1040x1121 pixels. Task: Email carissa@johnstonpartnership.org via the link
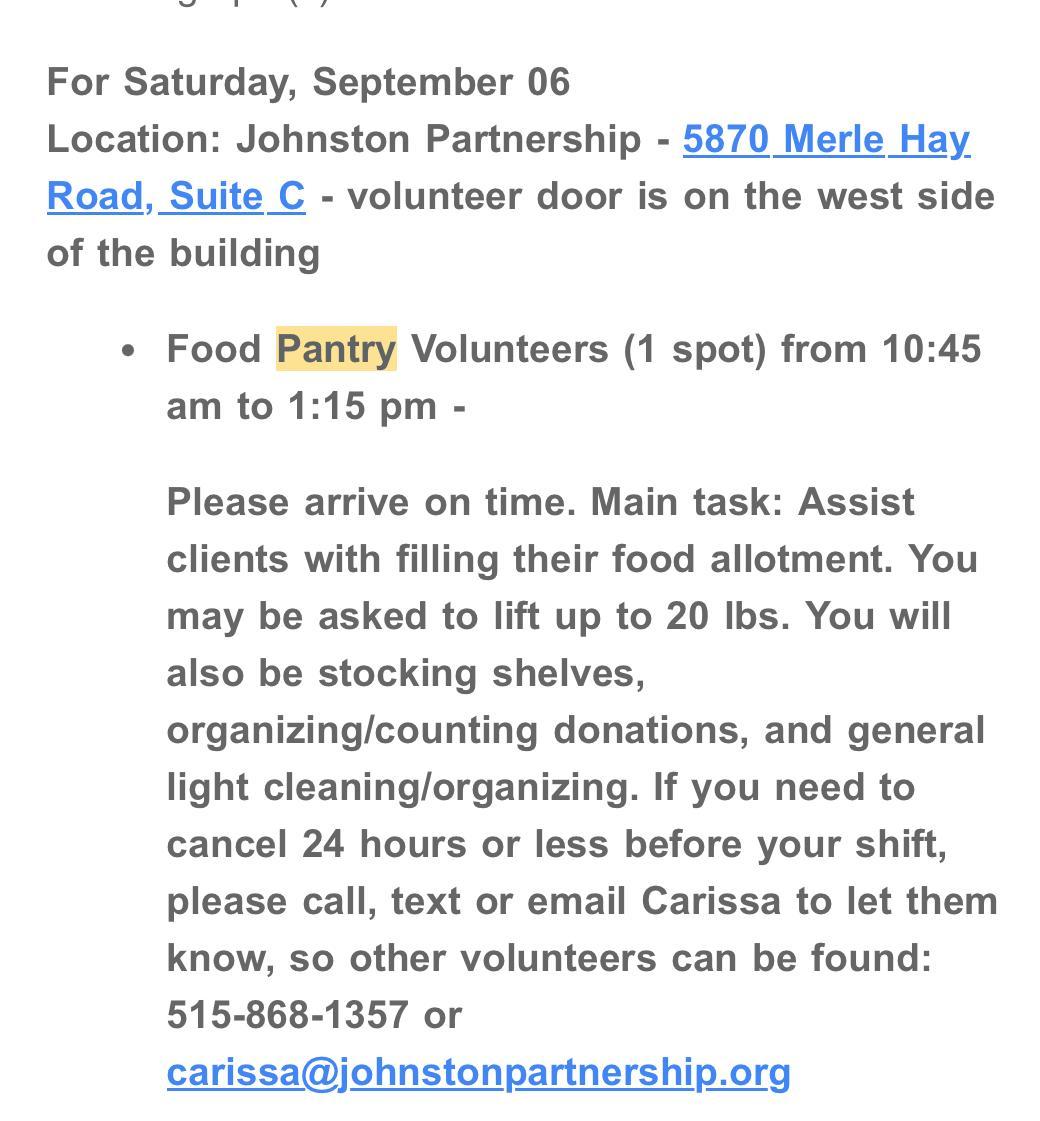pos(478,1072)
